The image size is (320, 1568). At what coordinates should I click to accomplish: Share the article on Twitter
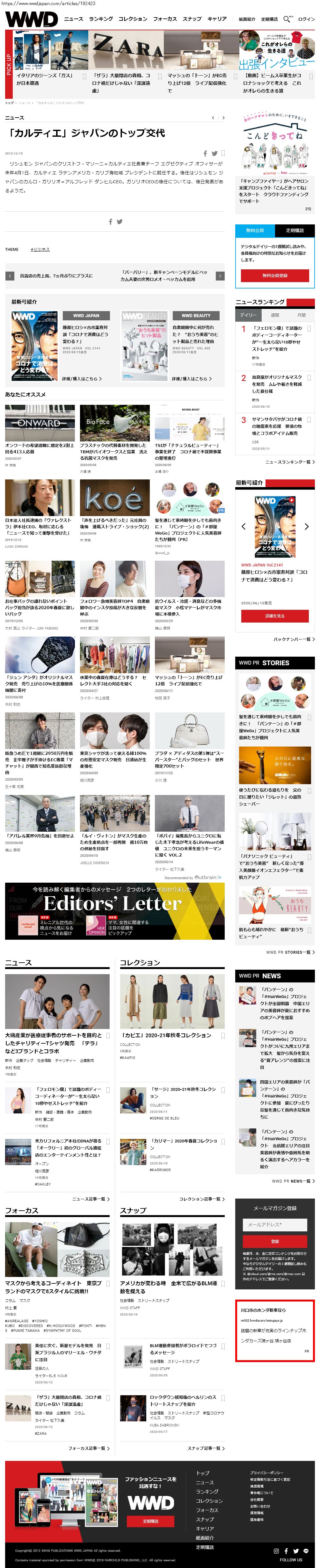[x=214, y=153]
